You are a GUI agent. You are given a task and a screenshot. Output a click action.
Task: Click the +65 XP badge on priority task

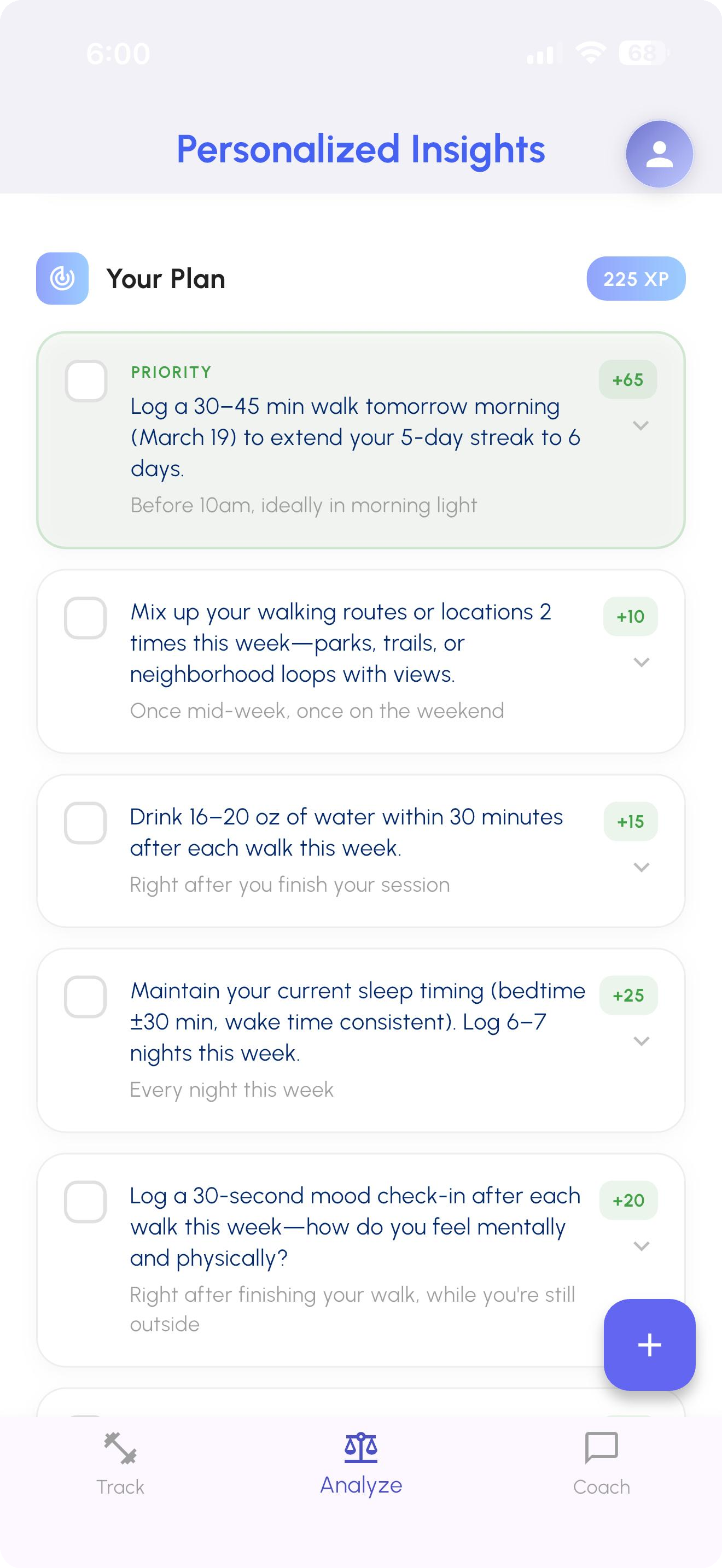pos(627,379)
